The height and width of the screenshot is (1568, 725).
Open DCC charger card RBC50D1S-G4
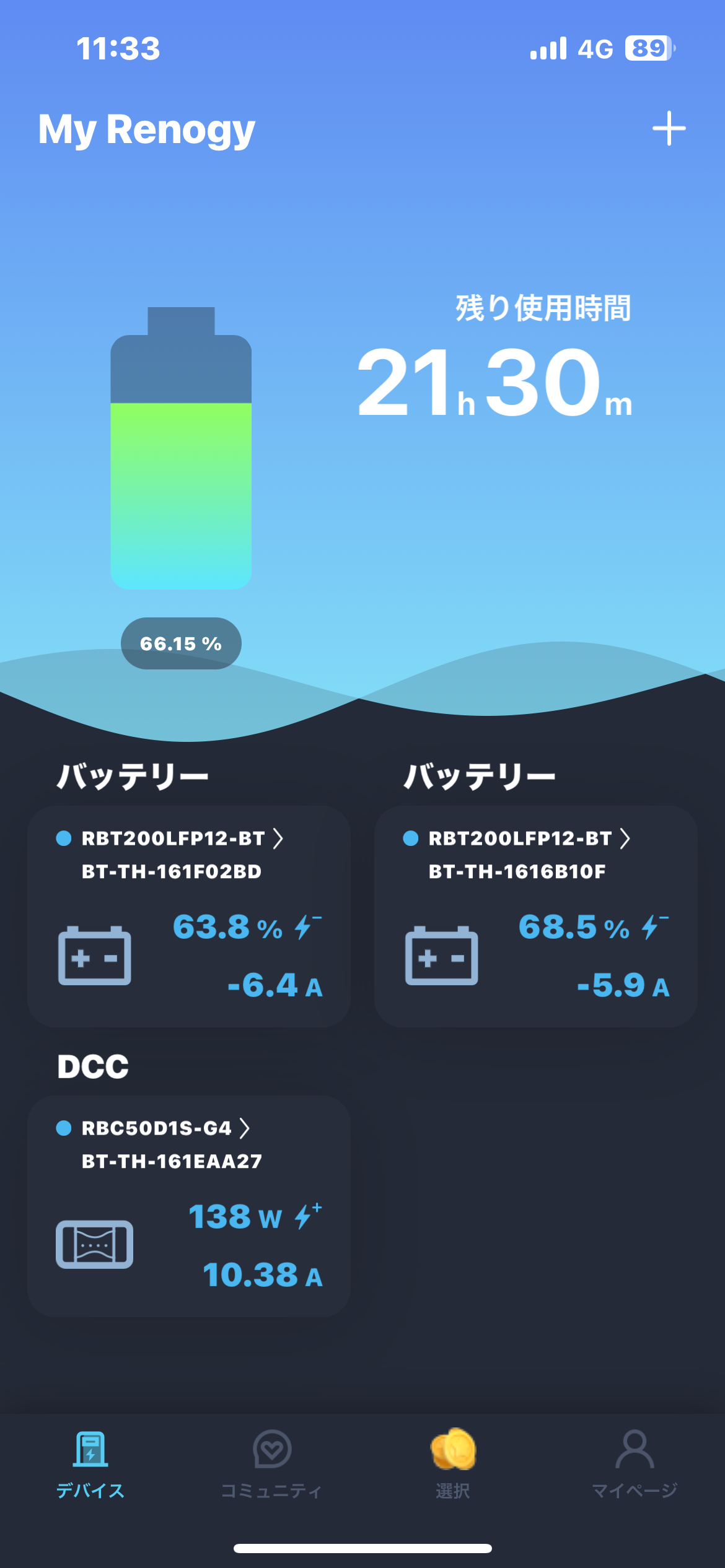pyautogui.click(x=188, y=1206)
